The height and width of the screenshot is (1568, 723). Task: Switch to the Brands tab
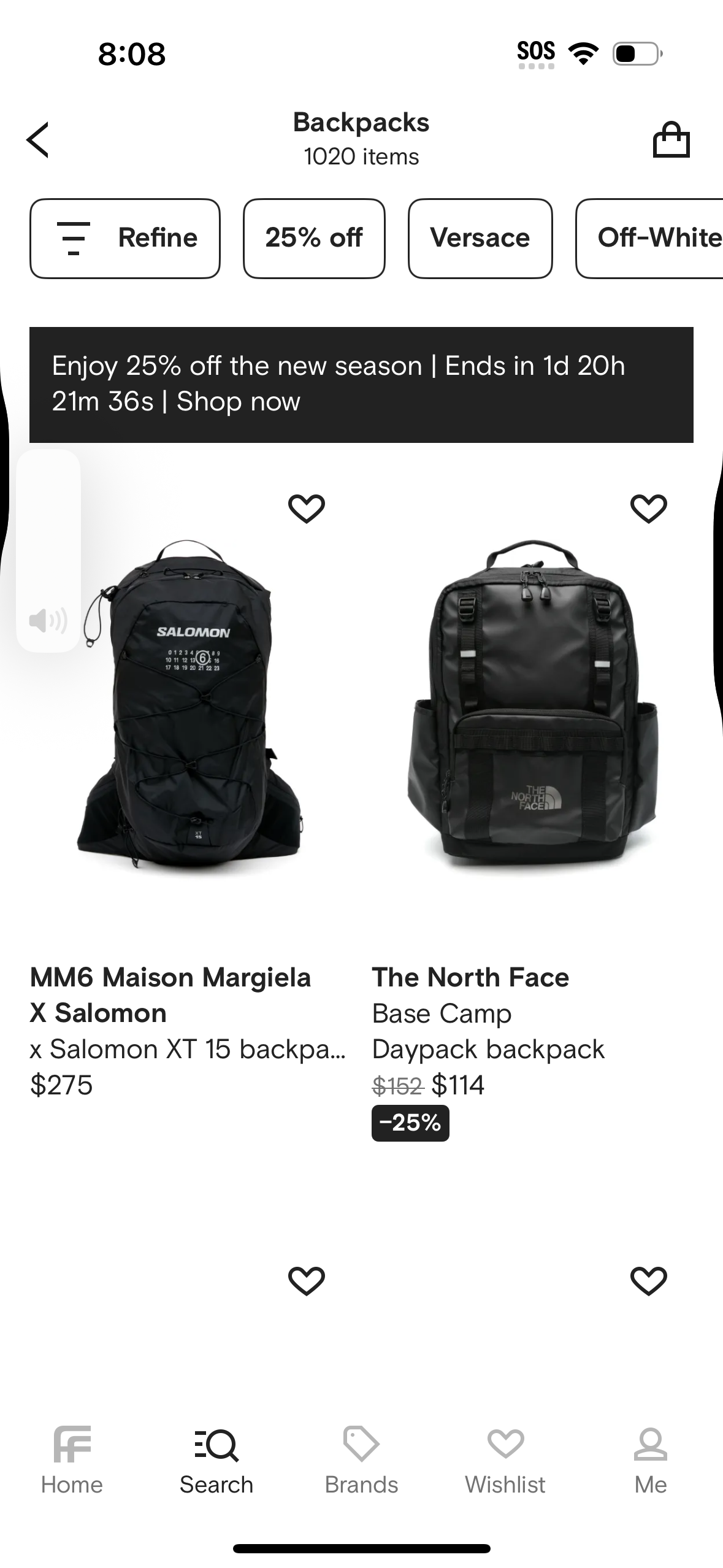361,1461
